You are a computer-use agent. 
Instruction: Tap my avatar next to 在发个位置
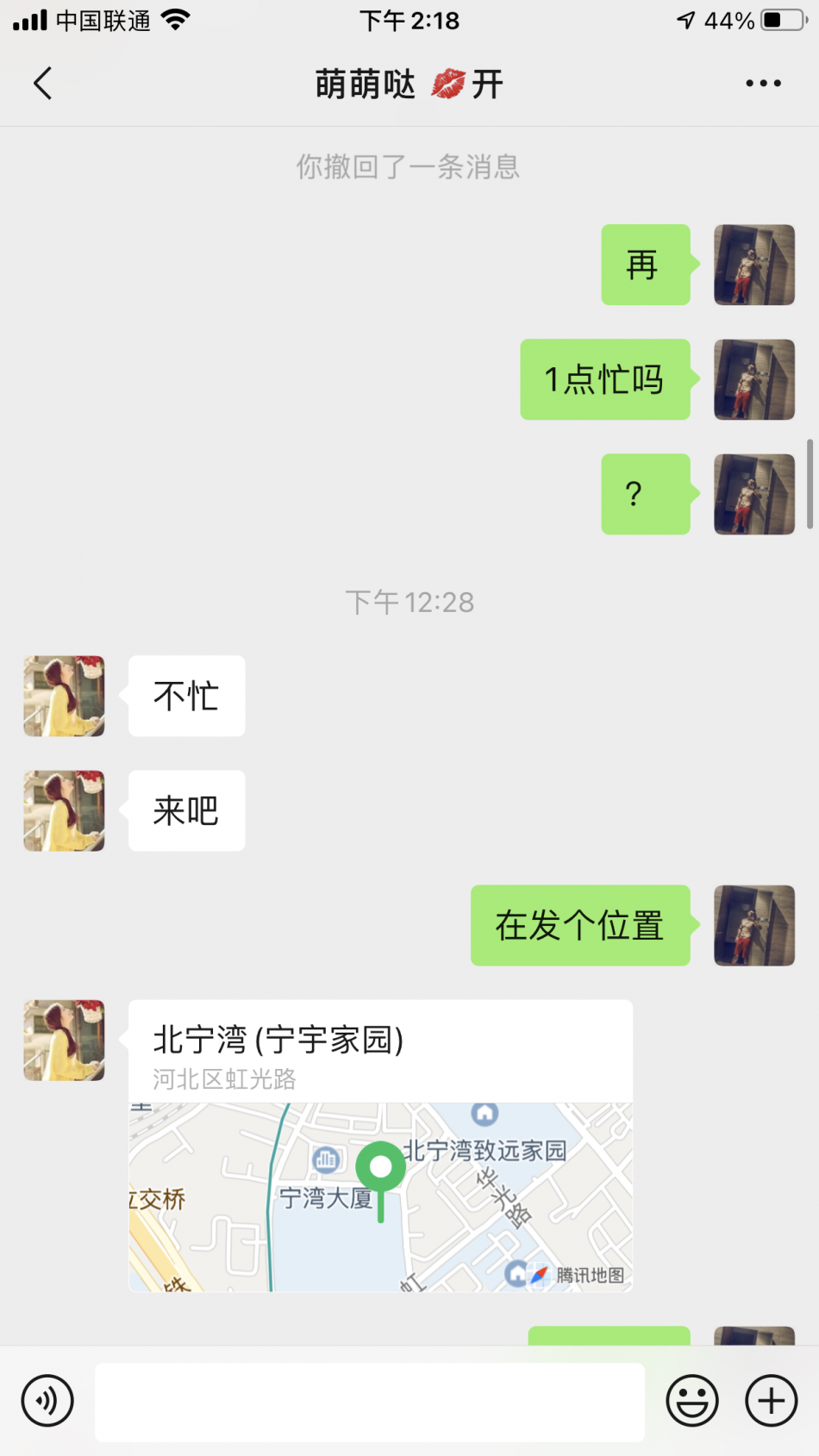point(753,926)
